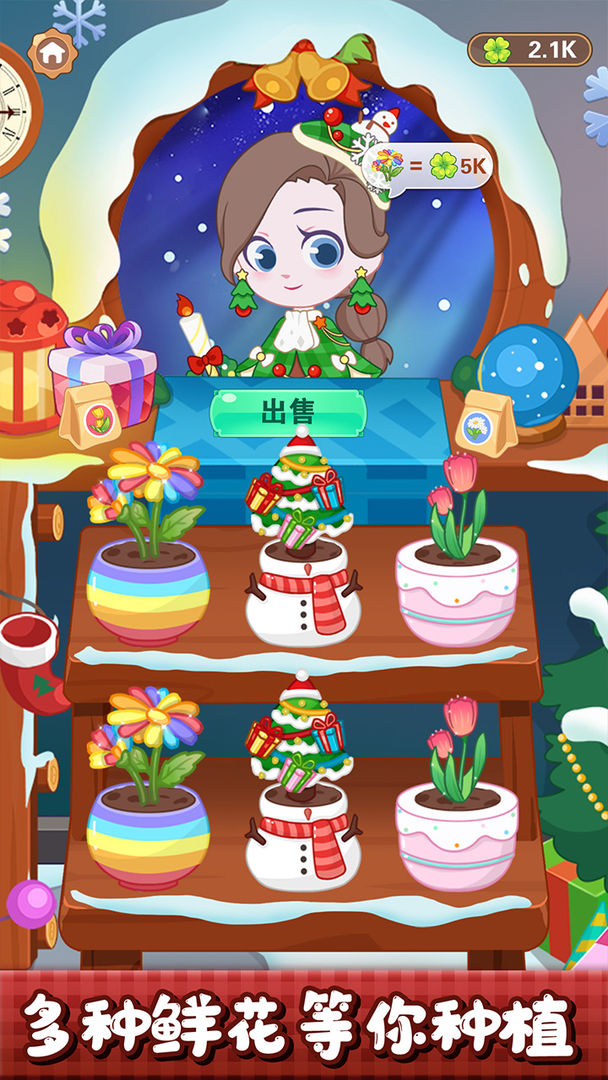This screenshot has width=608, height=1080.
Task: Go to the home screen icon
Action: [51, 52]
